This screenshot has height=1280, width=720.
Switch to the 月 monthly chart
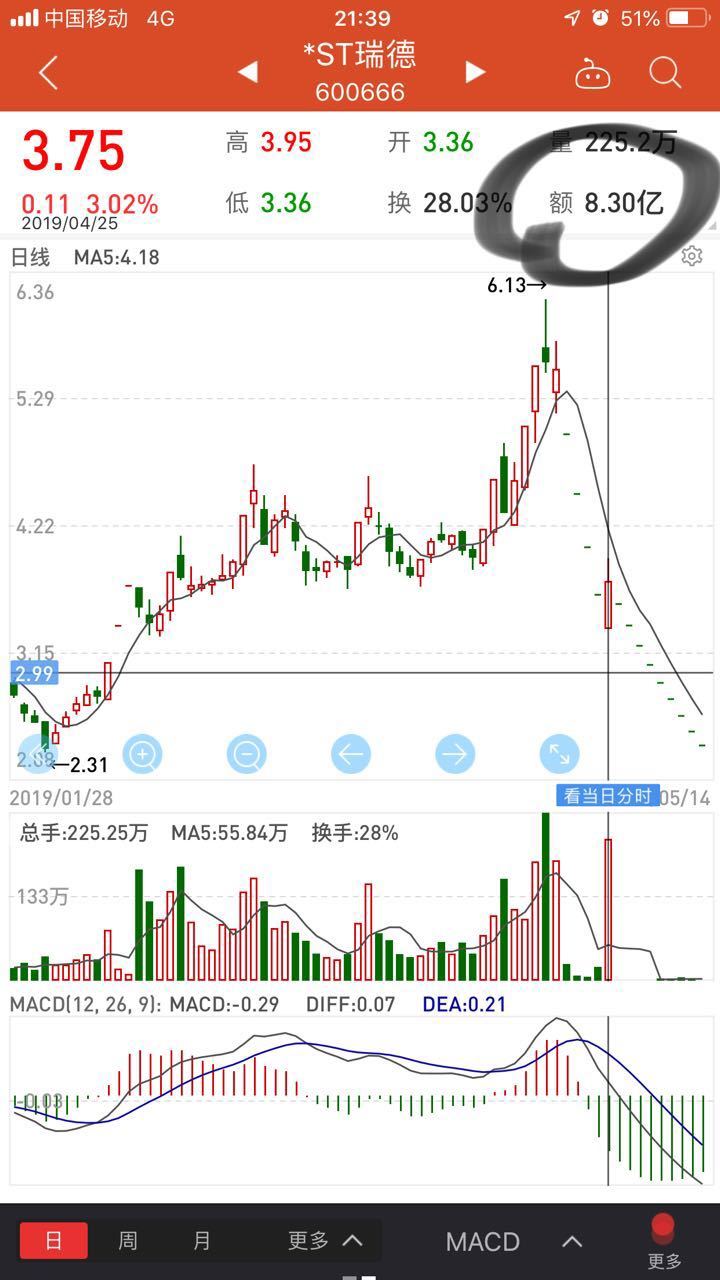click(202, 1241)
